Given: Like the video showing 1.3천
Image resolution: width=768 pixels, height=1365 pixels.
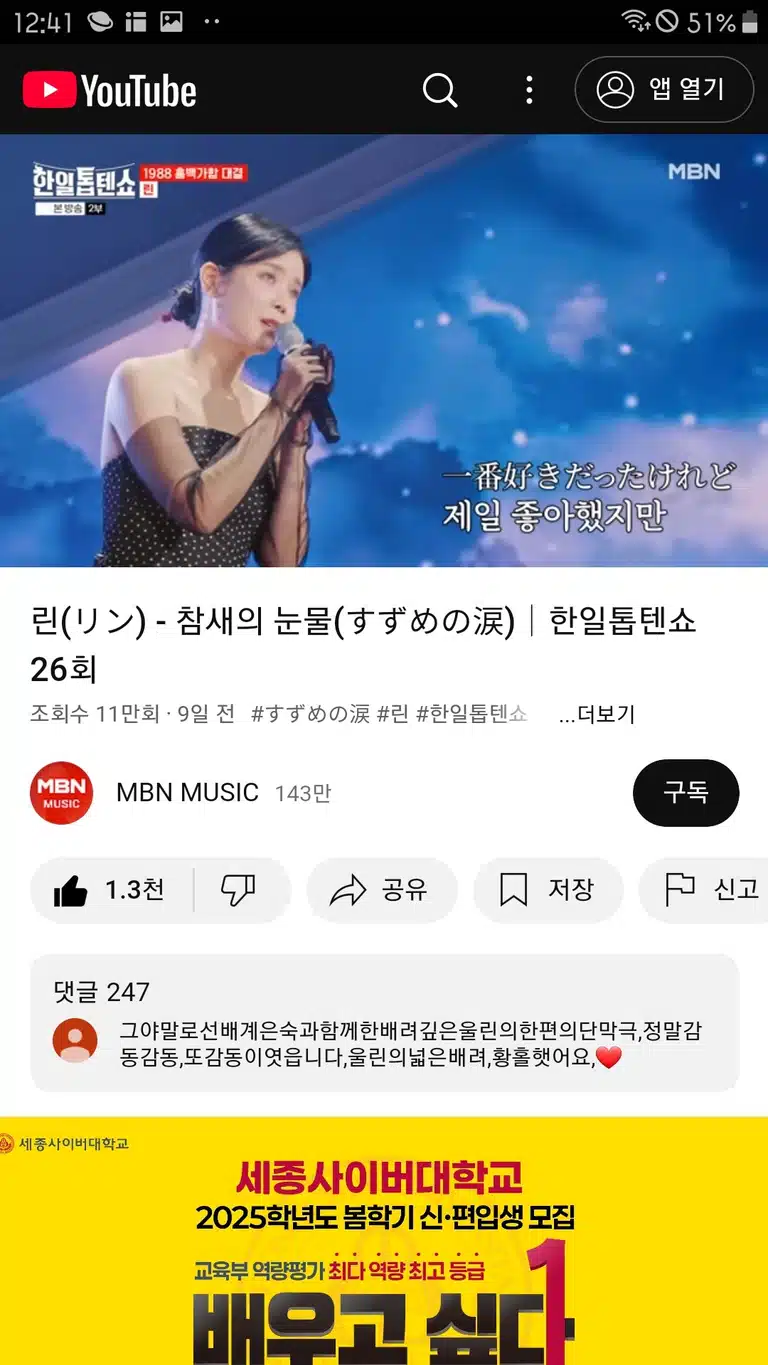Looking at the screenshot, I should click(111, 890).
